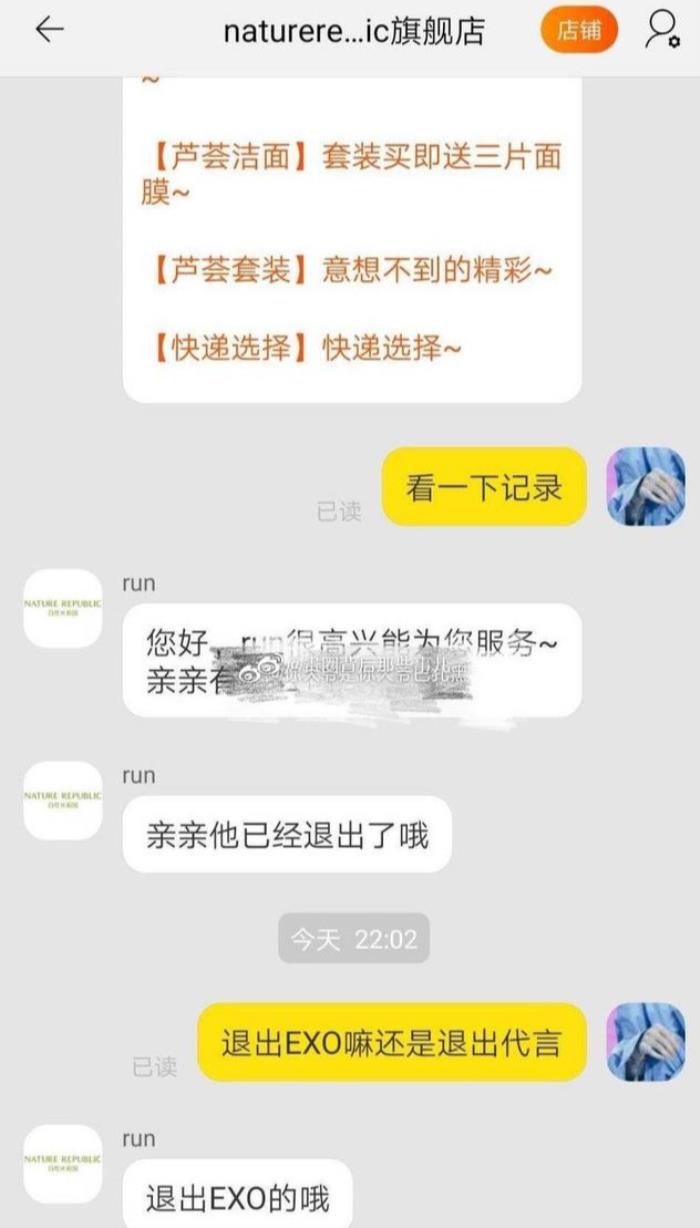The width and height of the screenshot is (700, 1228).
Task: Open the 店铺 store page button
Action: [579, 30]
